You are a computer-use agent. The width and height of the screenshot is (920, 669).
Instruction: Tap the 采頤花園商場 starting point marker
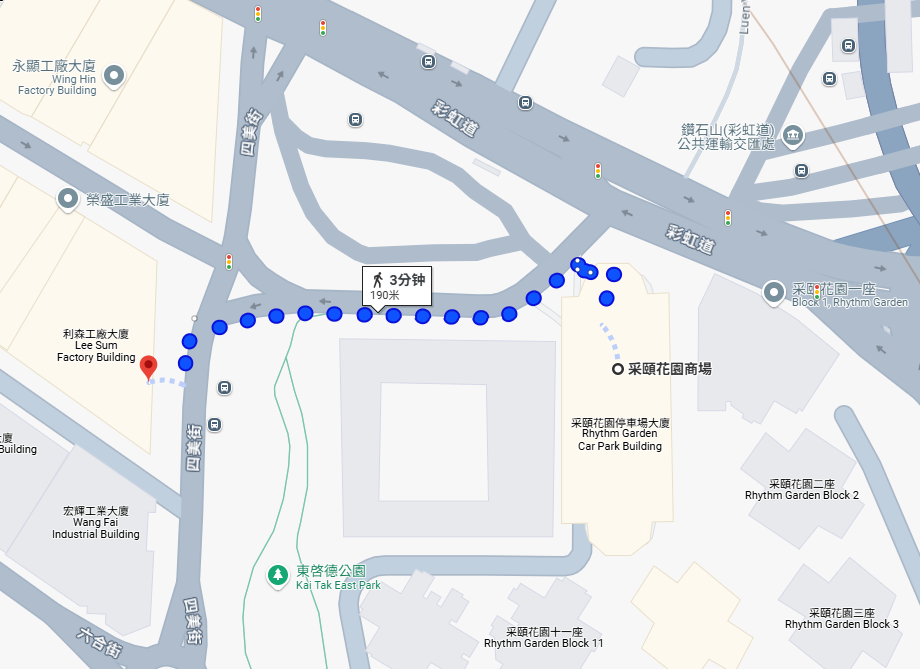(x=618, y=369)
